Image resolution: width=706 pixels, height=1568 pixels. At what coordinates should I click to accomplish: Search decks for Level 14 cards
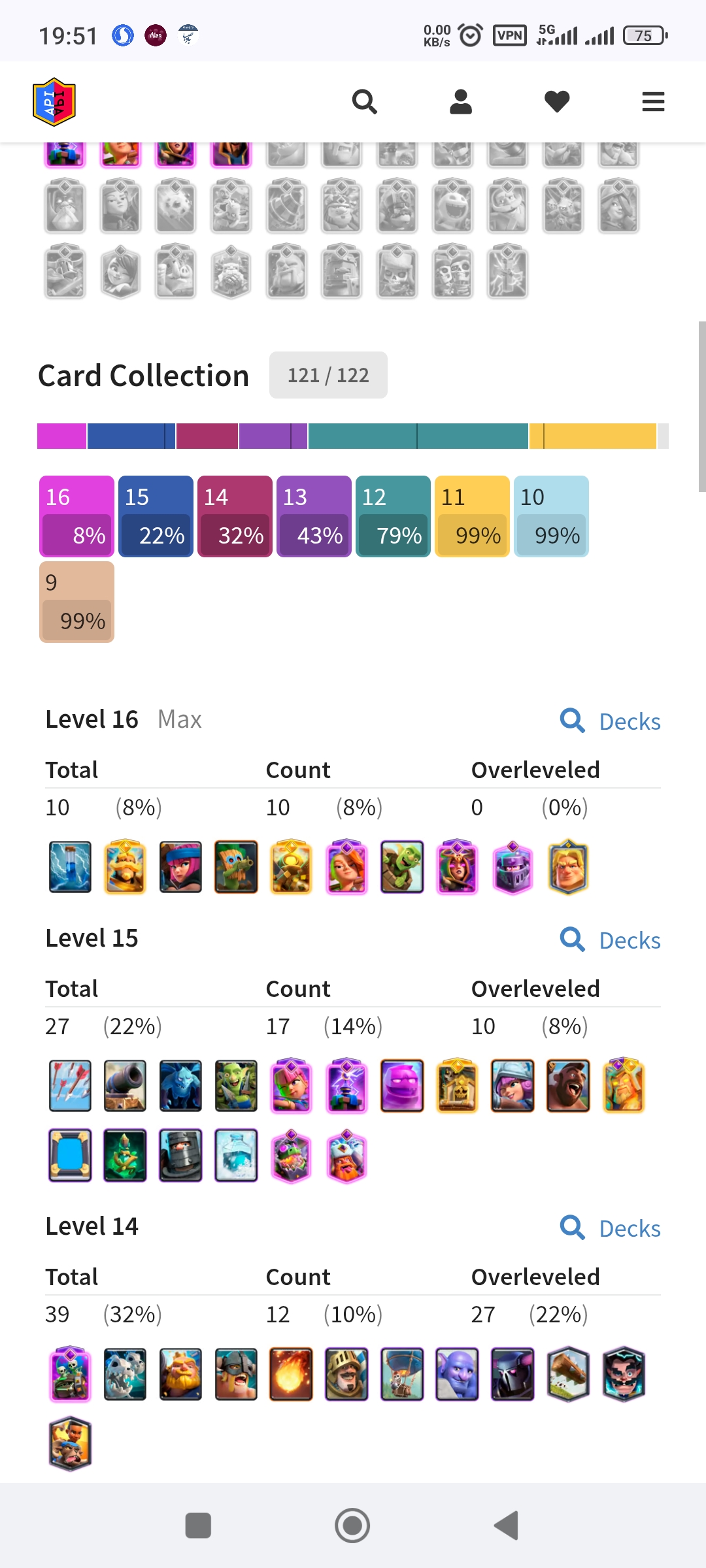[611, 1228]
